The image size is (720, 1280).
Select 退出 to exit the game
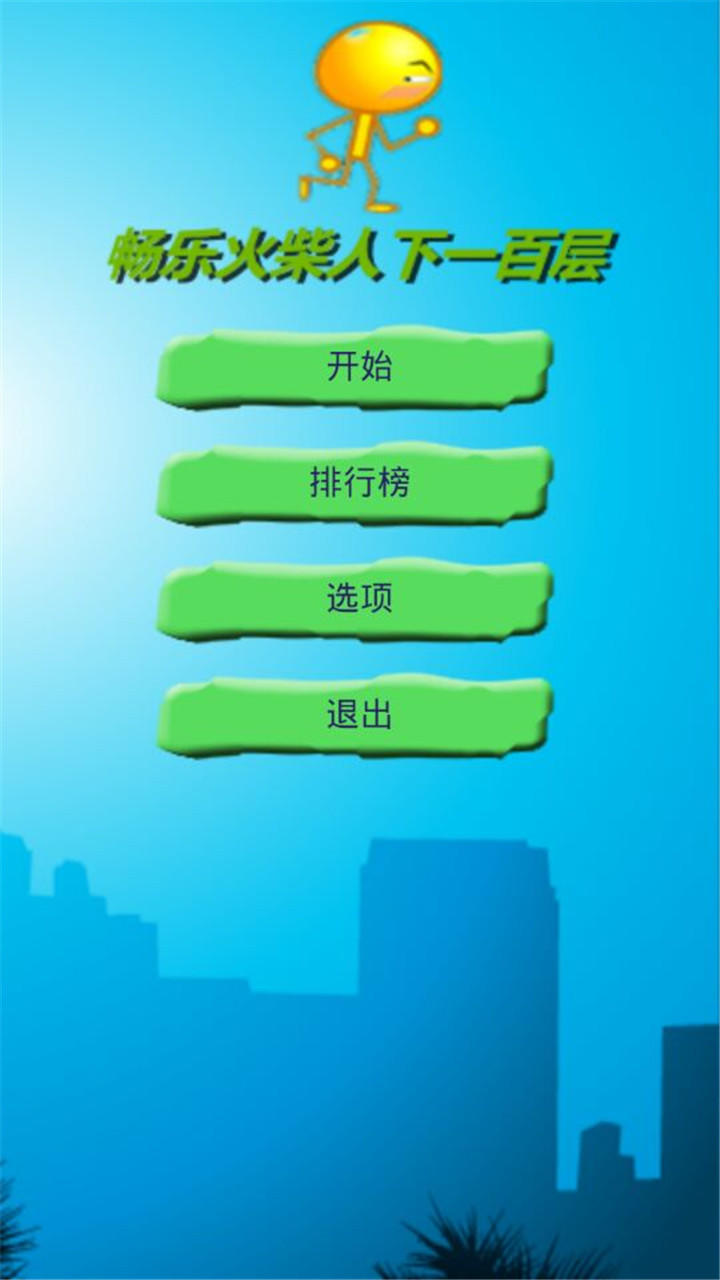click(355, 714)
